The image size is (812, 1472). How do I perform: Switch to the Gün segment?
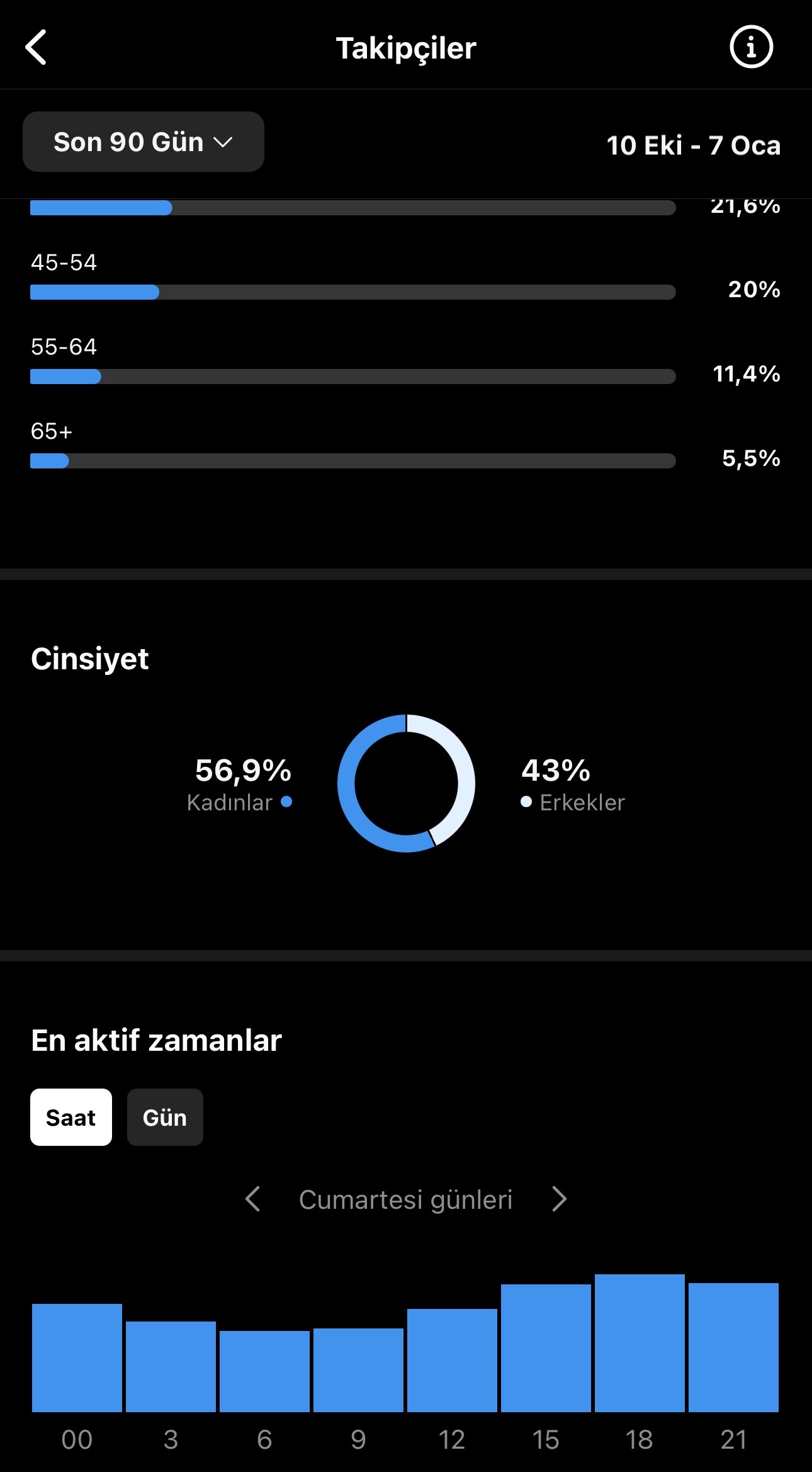[165, 1118]
